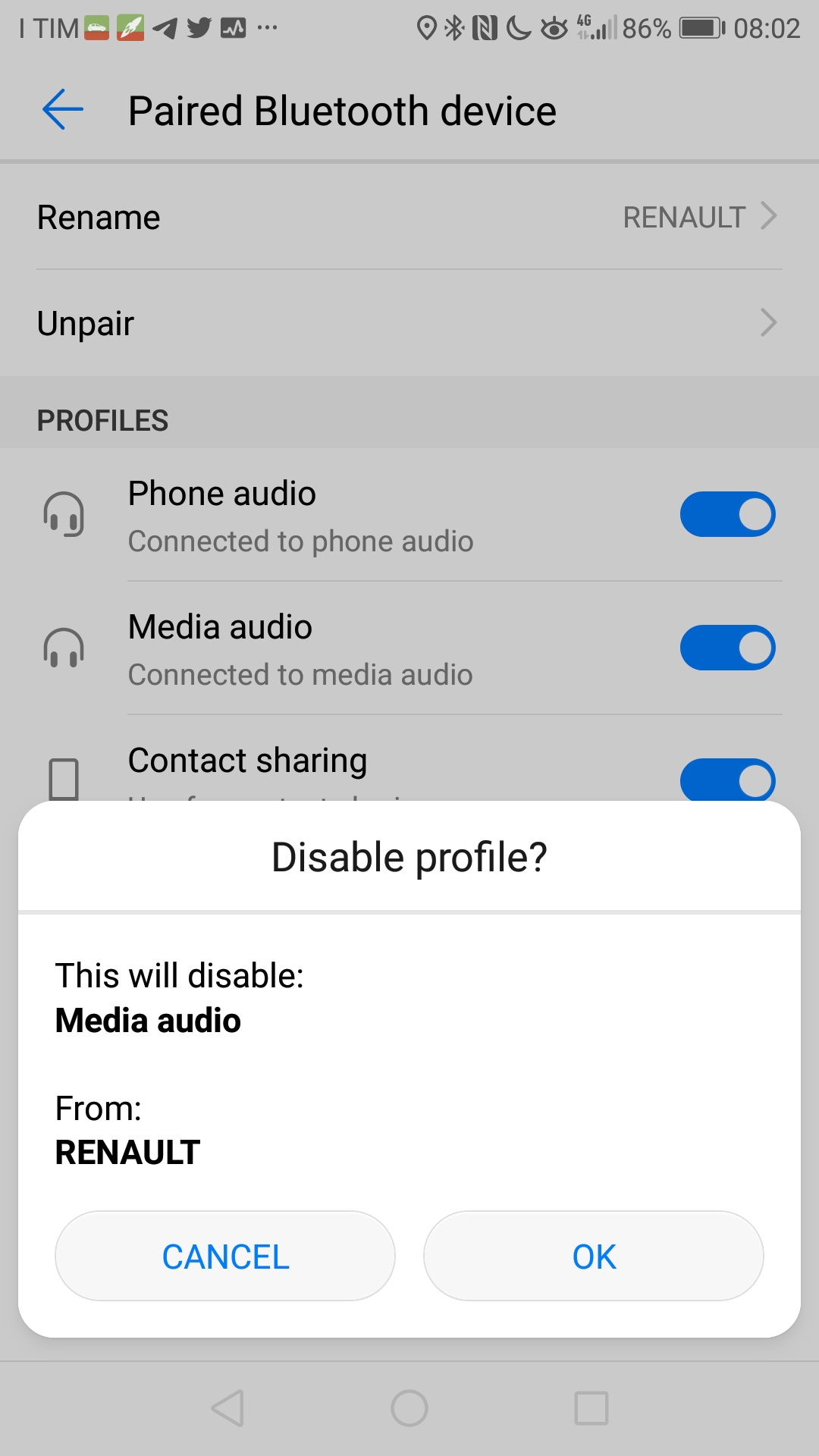Tap the system home button
Screen dimensions: 819x1456
(x=409, y=1408)
